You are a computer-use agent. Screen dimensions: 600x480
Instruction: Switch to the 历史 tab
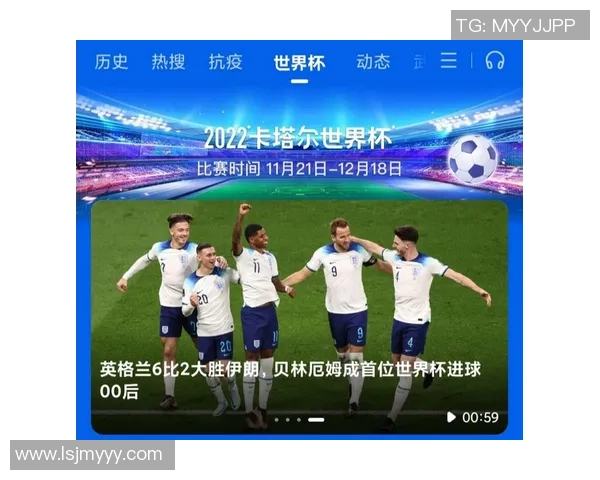[x=111, y=62]
